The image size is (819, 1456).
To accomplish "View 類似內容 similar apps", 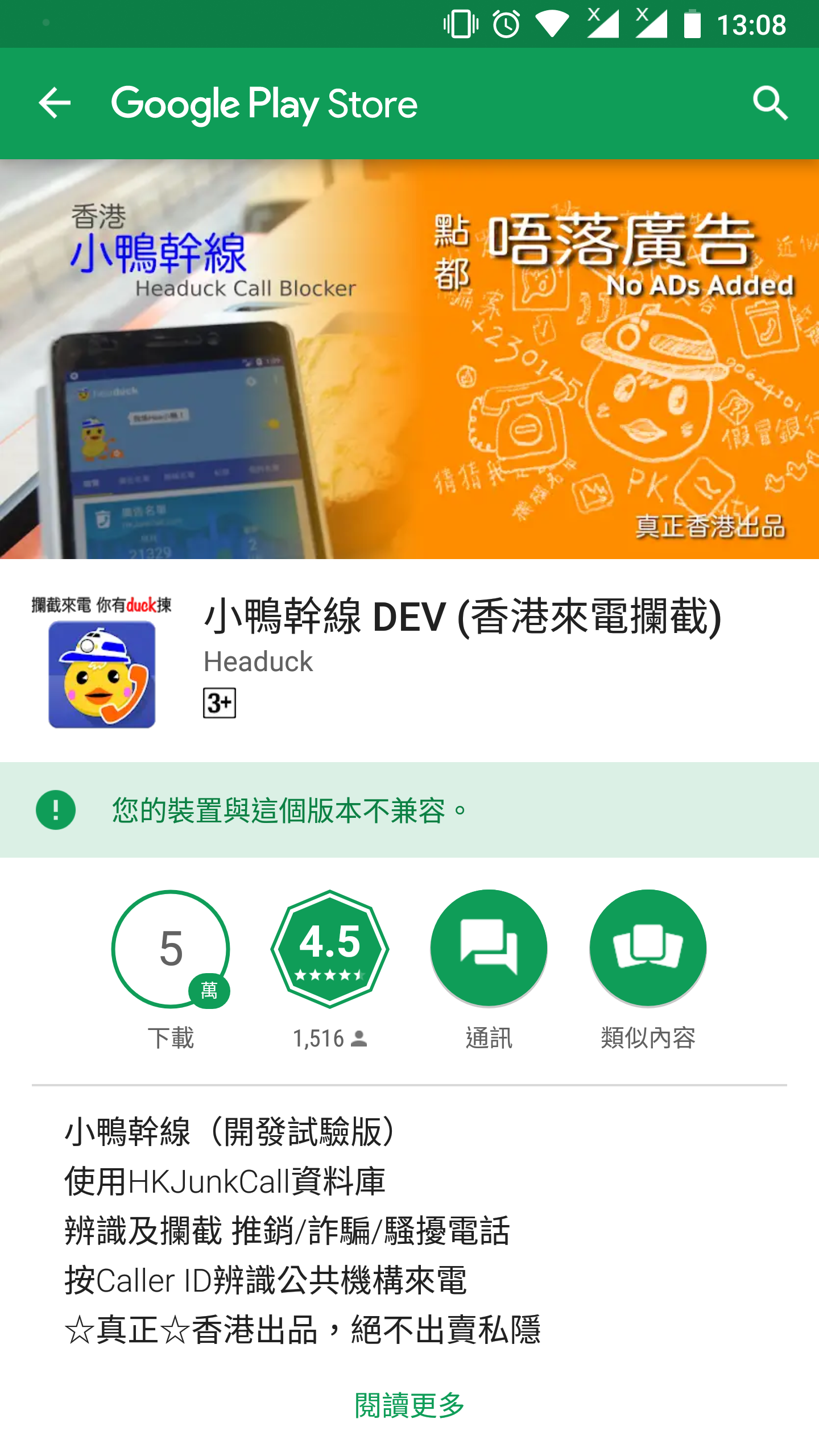I will point(648,949).
